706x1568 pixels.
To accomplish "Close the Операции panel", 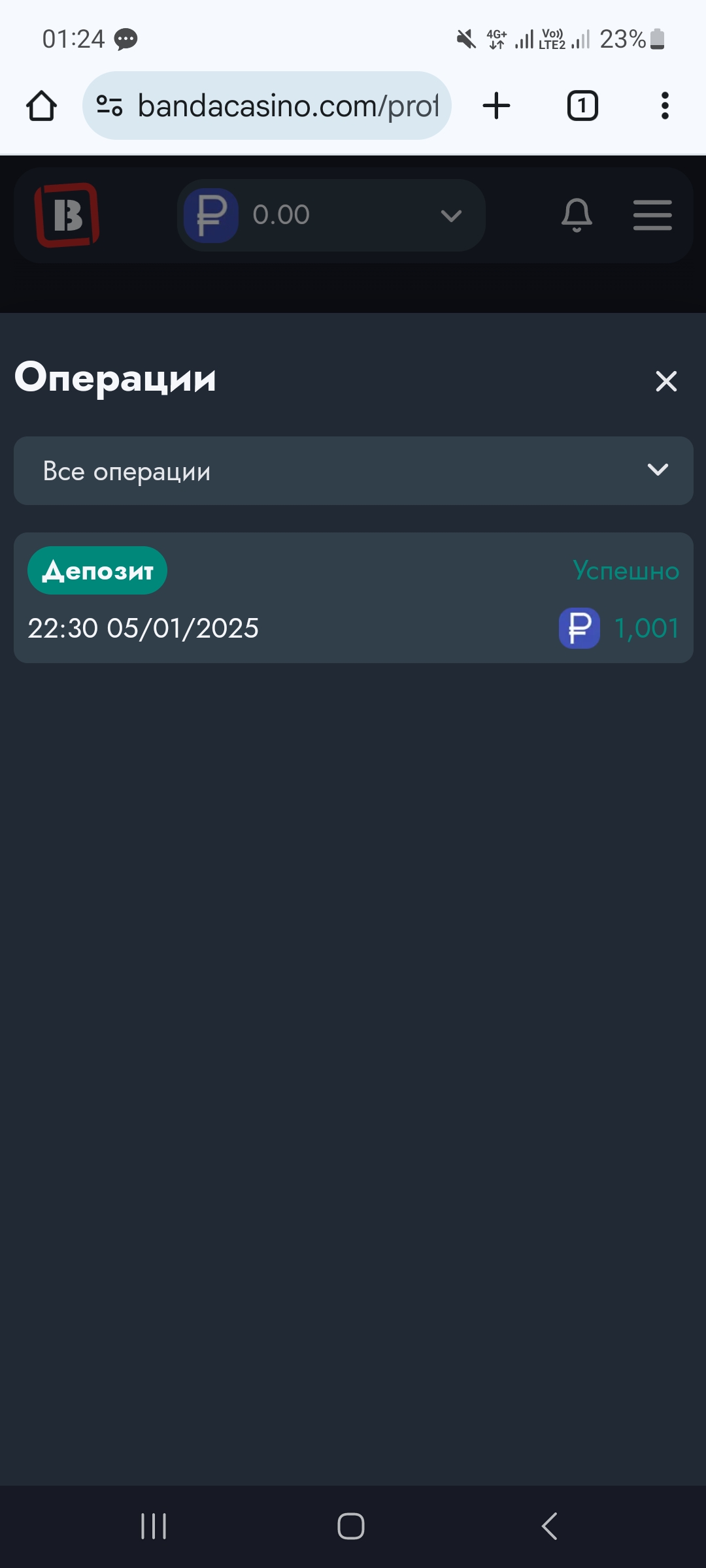I will [x=665, y=381].
